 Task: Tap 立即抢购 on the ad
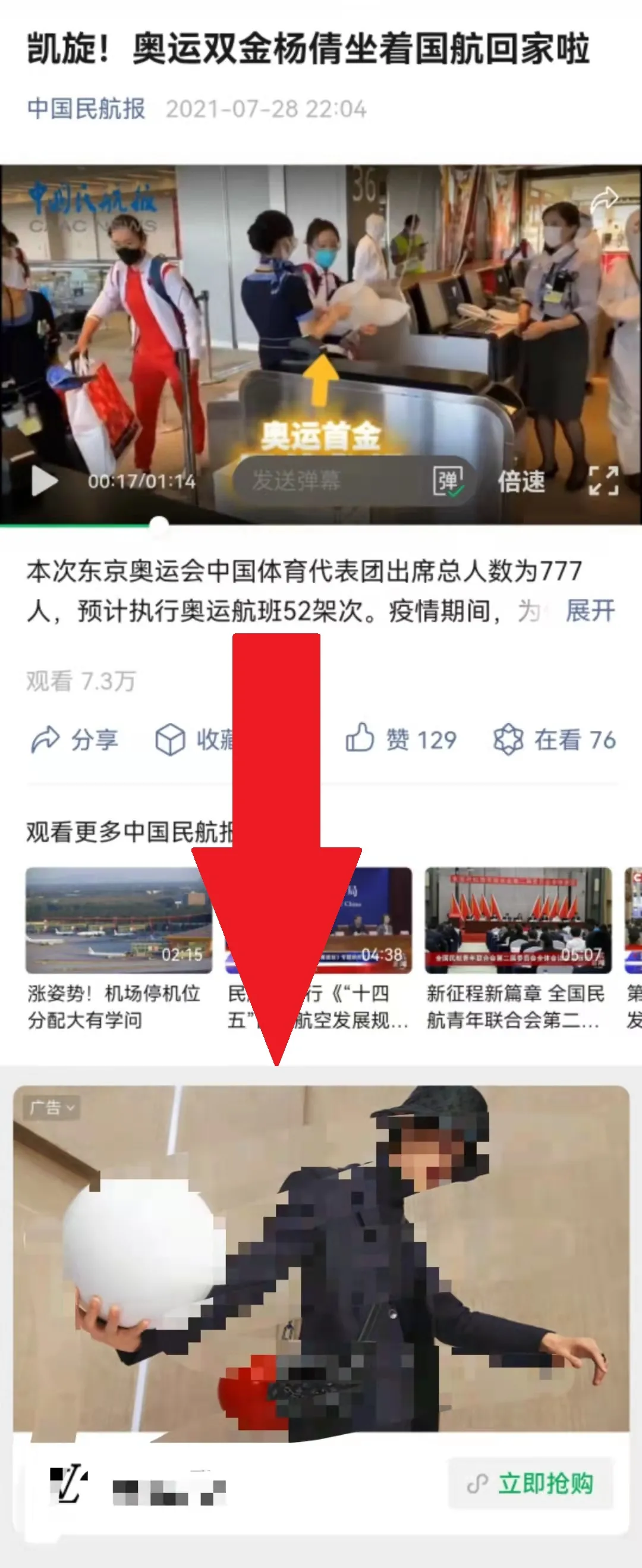point(530,1483)
